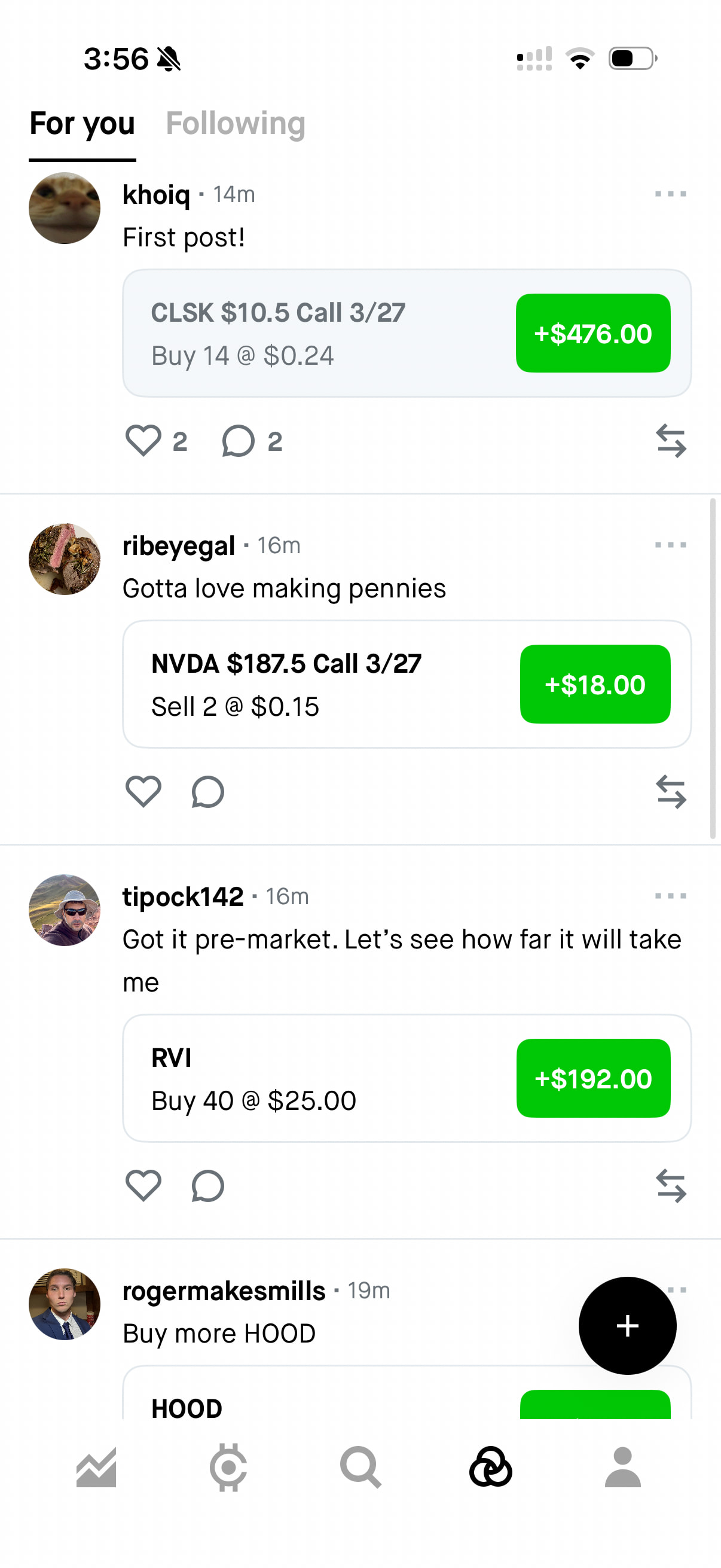The height and width of the screenshot is (1568, 721).
Task: Open the search tab
Action: (x=360, y=1468)
